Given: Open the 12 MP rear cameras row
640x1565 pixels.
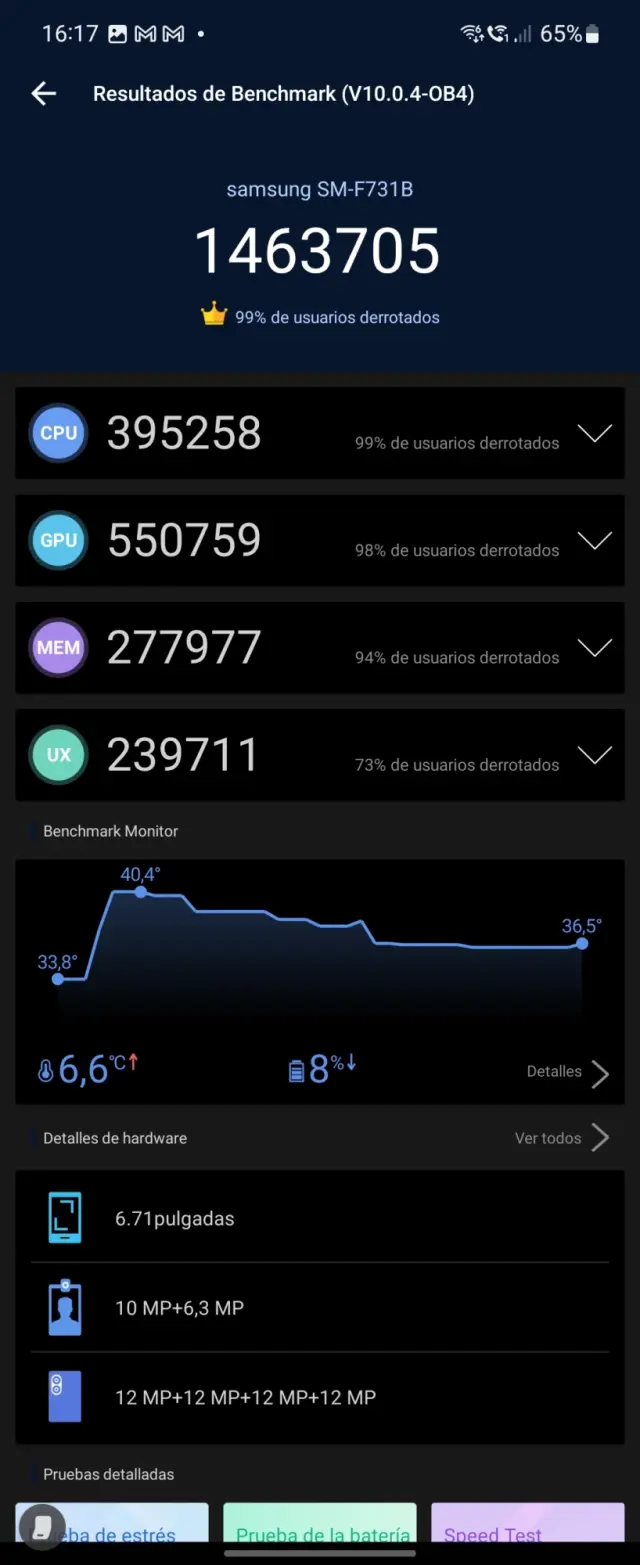Looking at the screenshot, I should (x=320, y=1397).
